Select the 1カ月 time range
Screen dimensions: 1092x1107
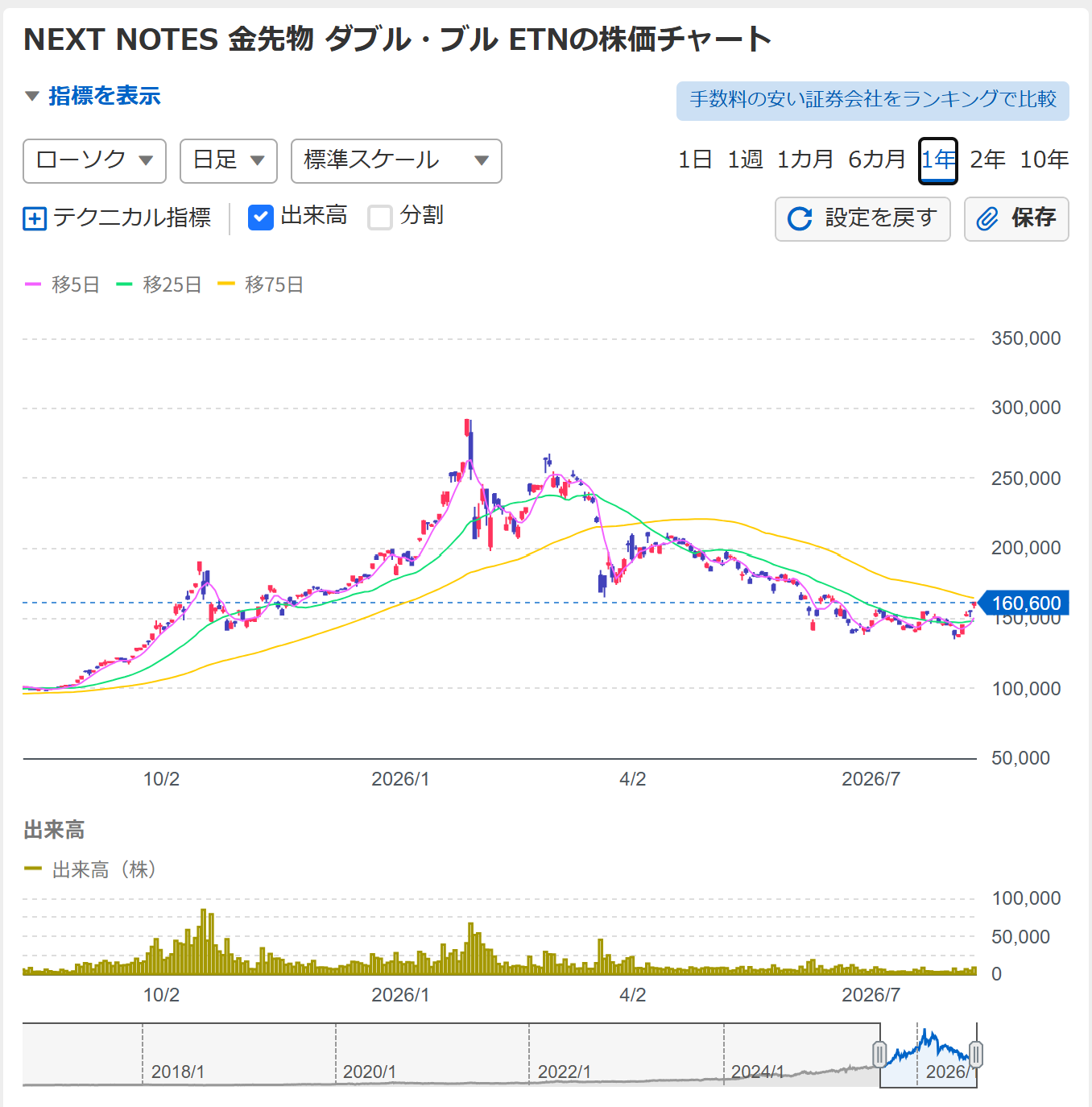[805, 160]
